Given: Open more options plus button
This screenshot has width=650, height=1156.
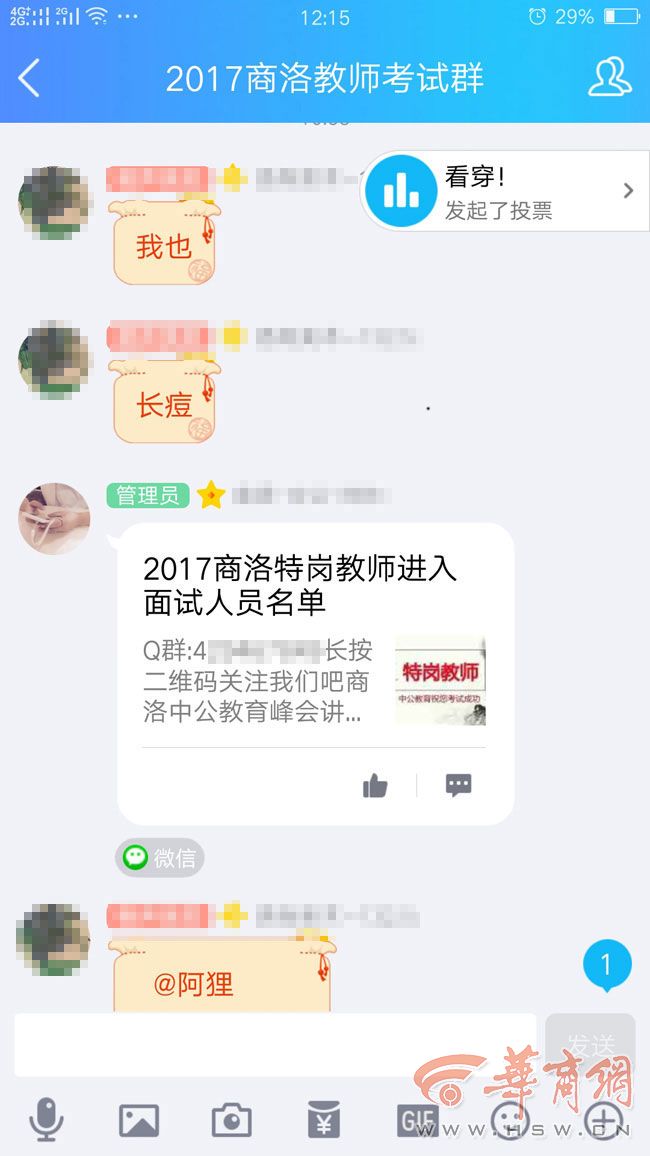Looking at the screenshot, I should 603,1120.
